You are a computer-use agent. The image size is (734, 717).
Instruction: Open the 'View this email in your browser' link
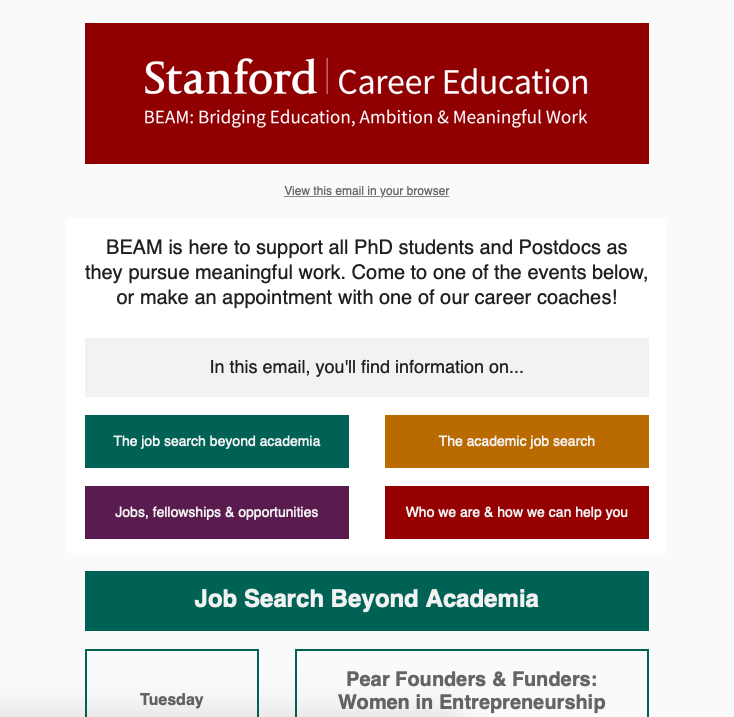pyautogui.click(x=366, y=191)
